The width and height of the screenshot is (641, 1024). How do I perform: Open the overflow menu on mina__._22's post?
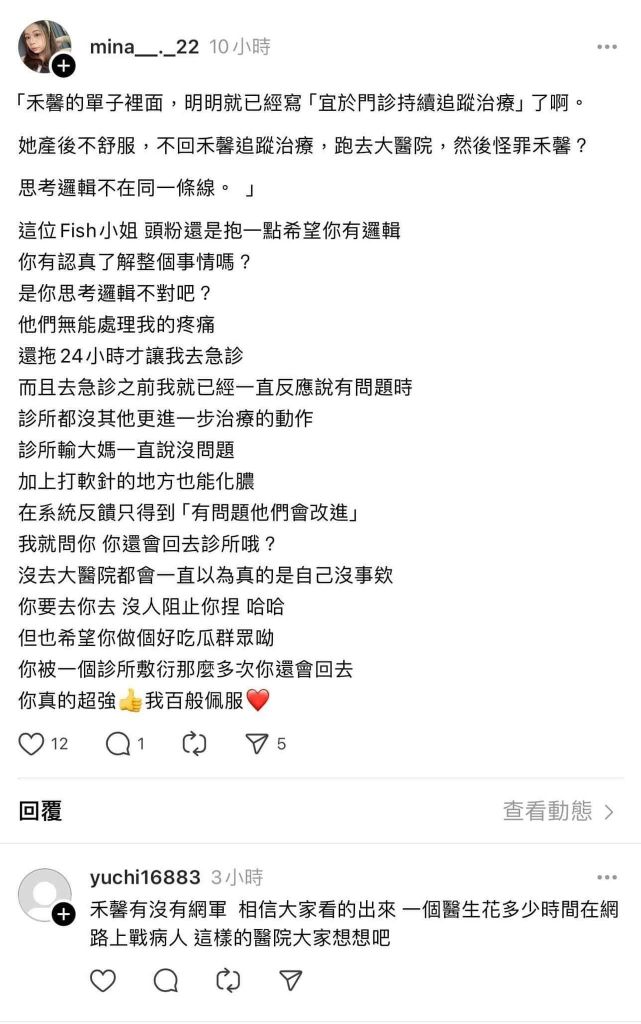pos(607,47)
